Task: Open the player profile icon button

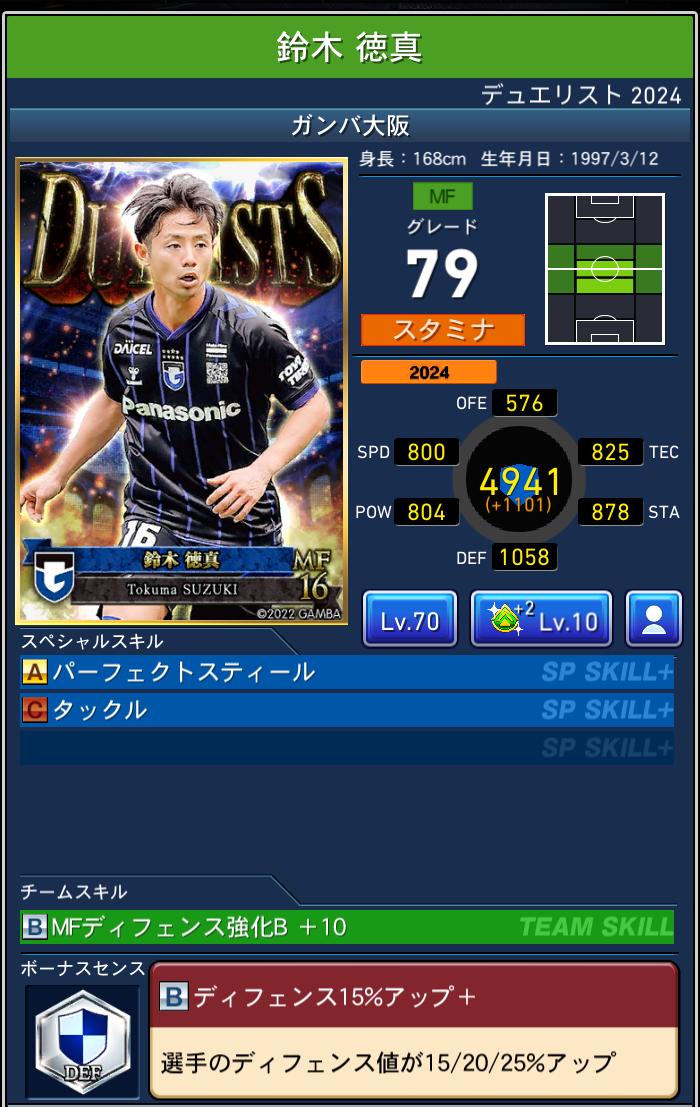Action: (653, 620)
